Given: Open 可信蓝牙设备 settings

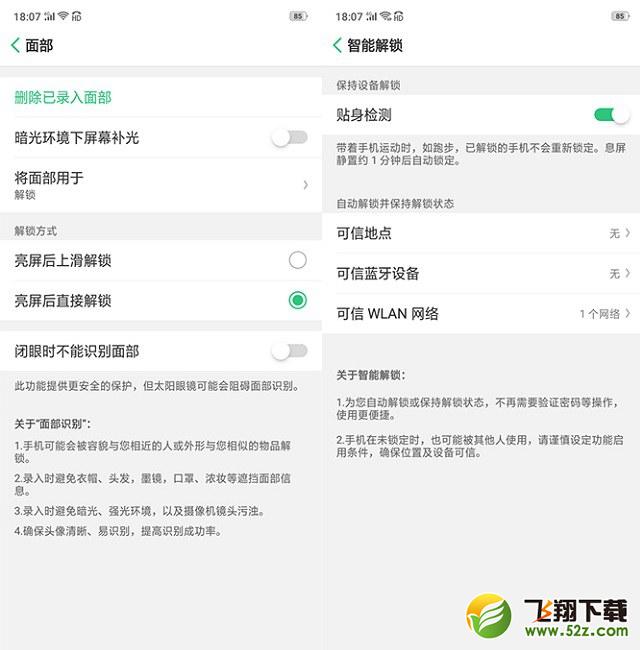Looking at the screenshot, I should [482, 273].
